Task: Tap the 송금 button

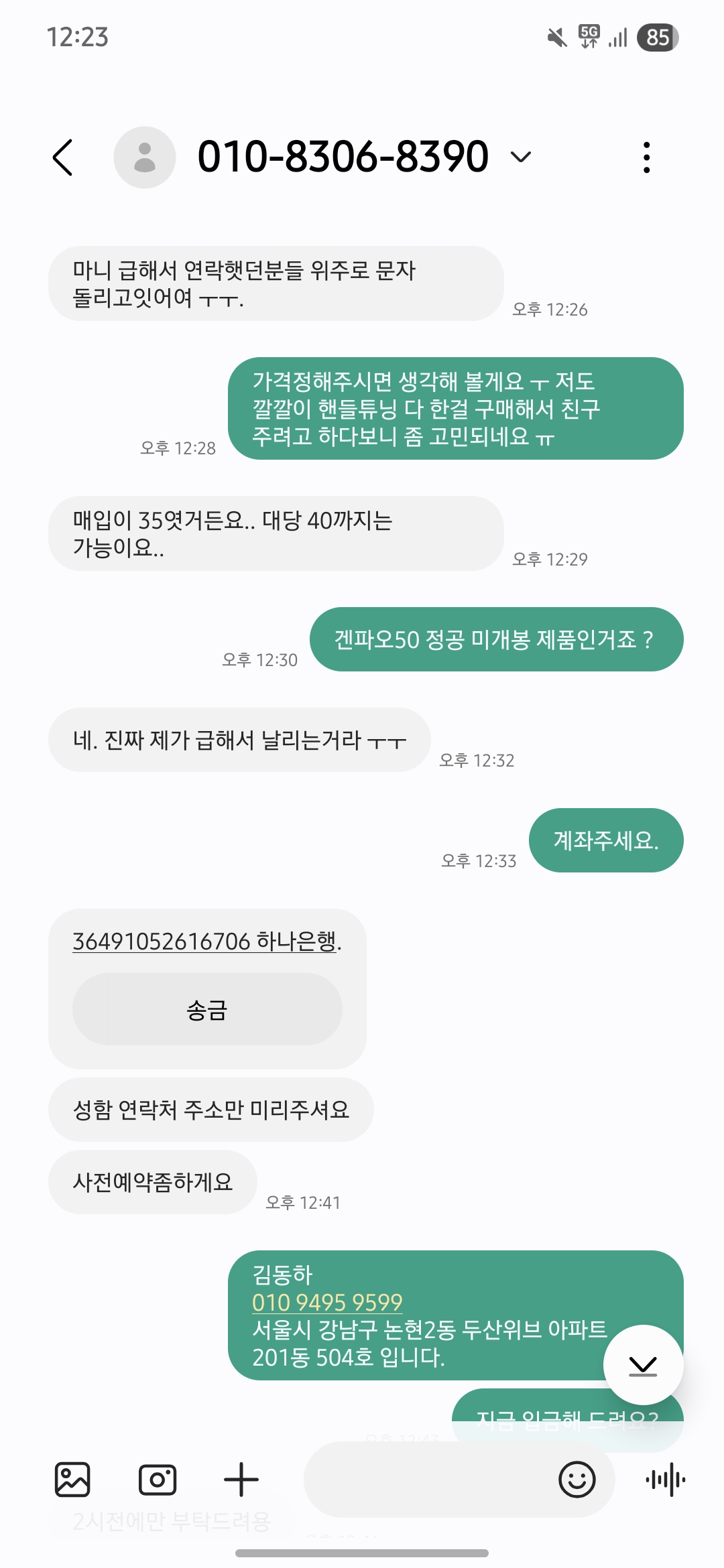Action: tap(207, 1009)
